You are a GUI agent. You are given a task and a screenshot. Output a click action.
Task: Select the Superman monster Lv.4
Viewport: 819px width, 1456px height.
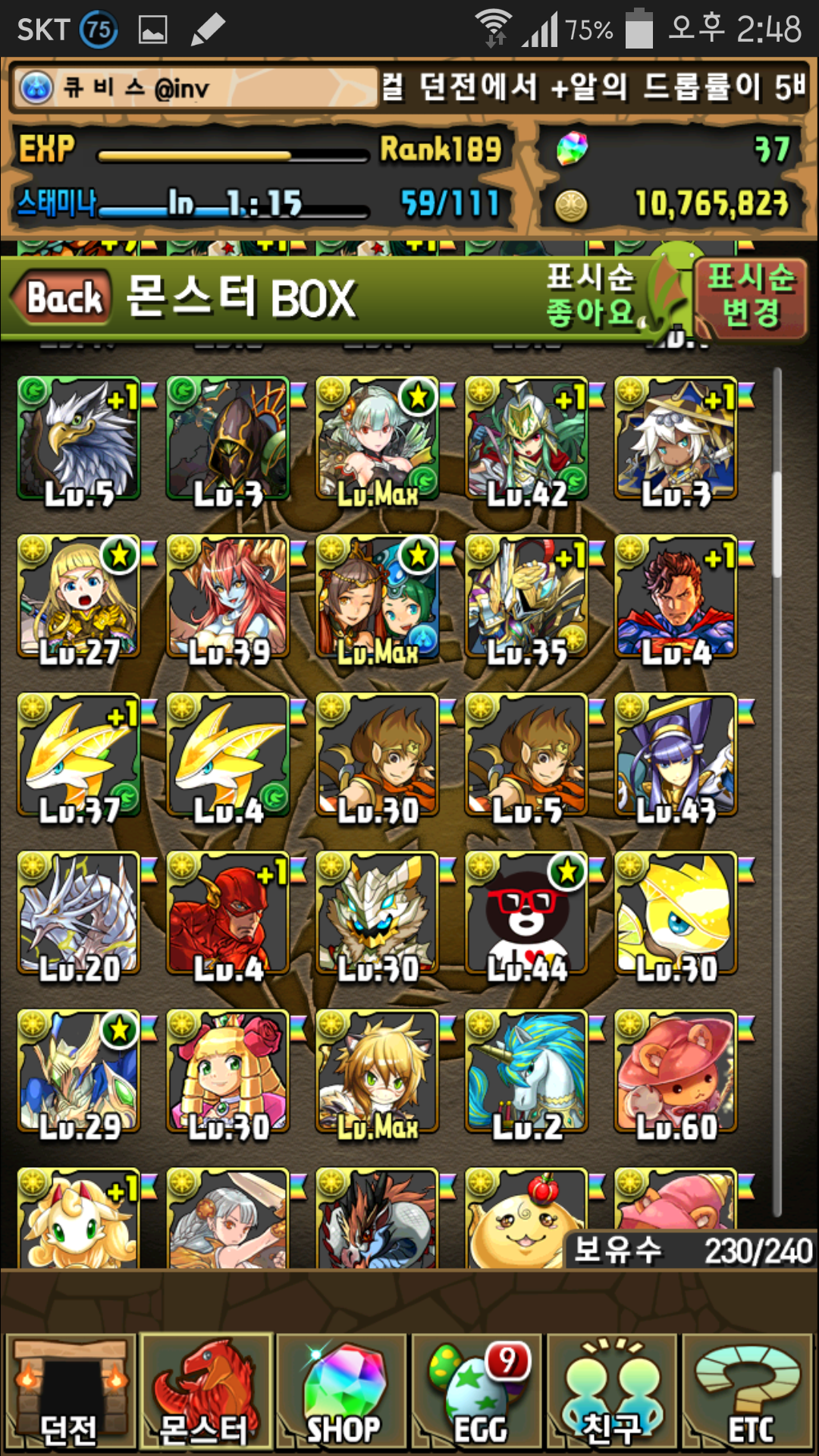tap(676, 597)
